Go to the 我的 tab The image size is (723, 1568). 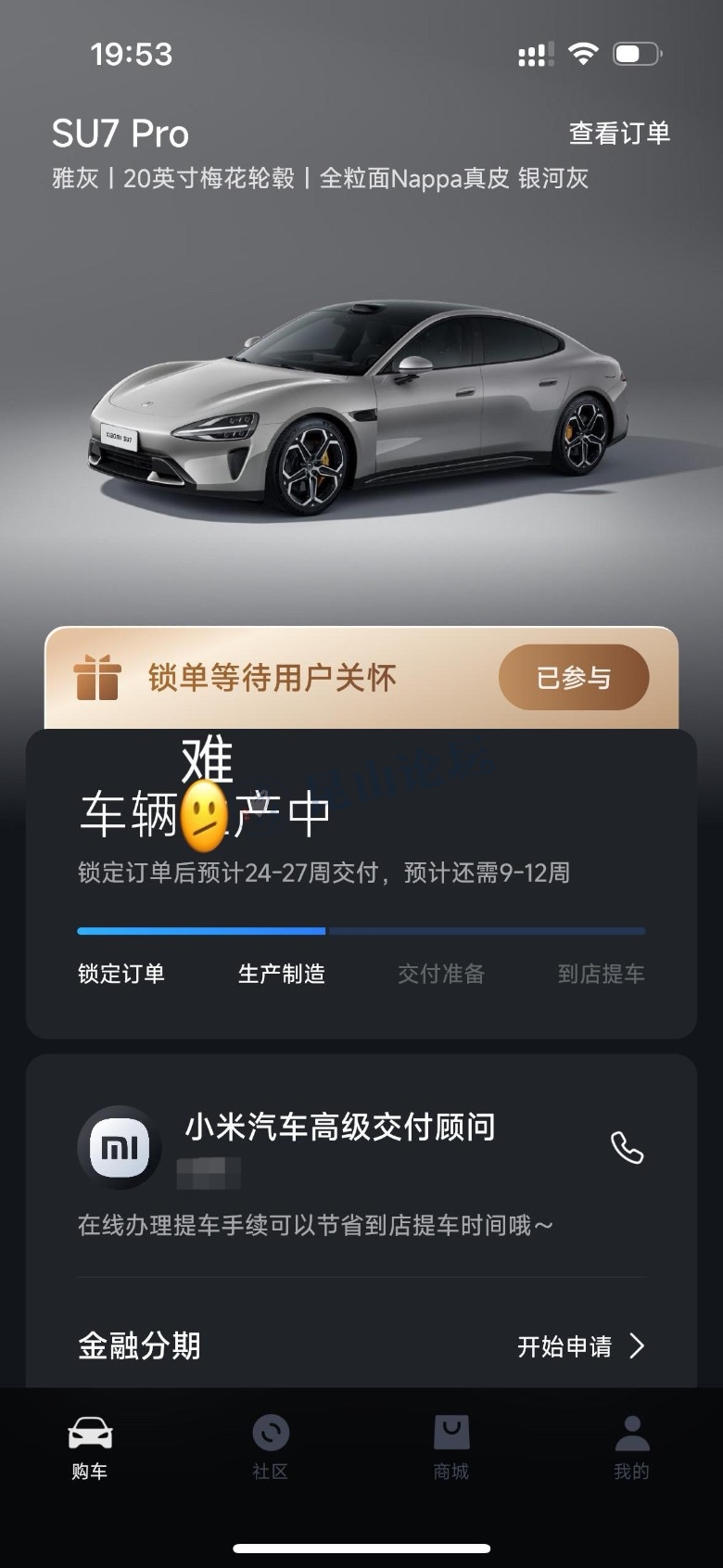point(631,1446)
